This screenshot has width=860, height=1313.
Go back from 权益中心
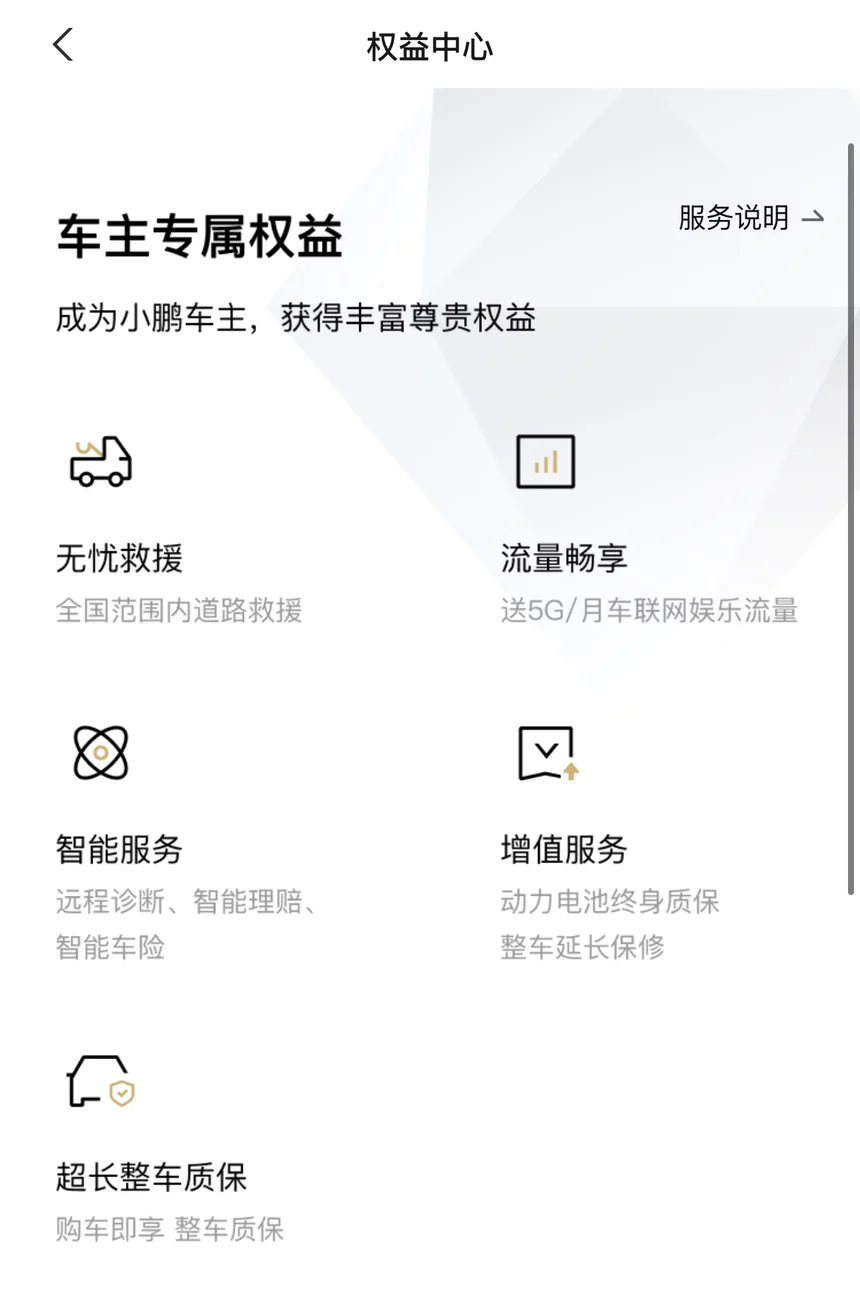coord(63,45)
